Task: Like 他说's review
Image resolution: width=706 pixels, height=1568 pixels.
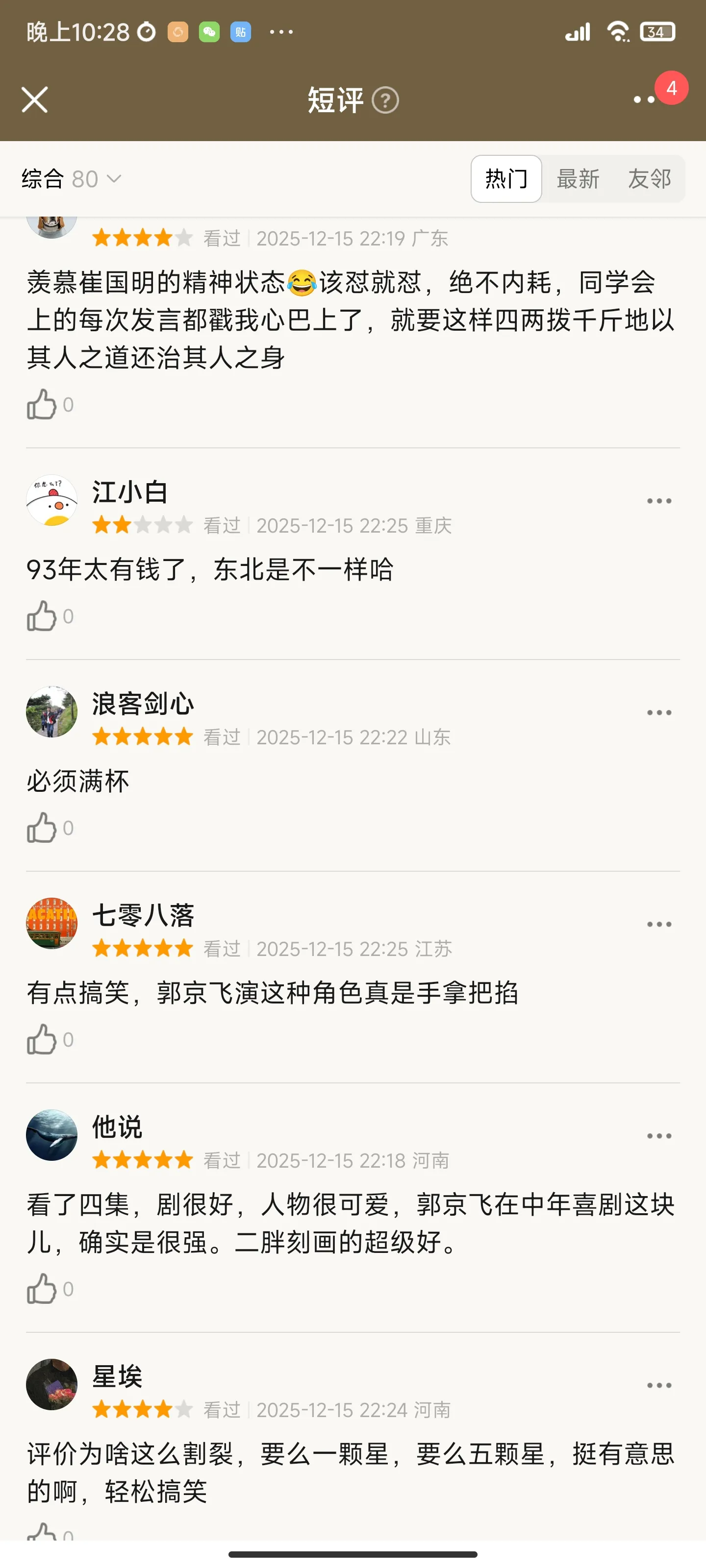Action: [42, 1289]
